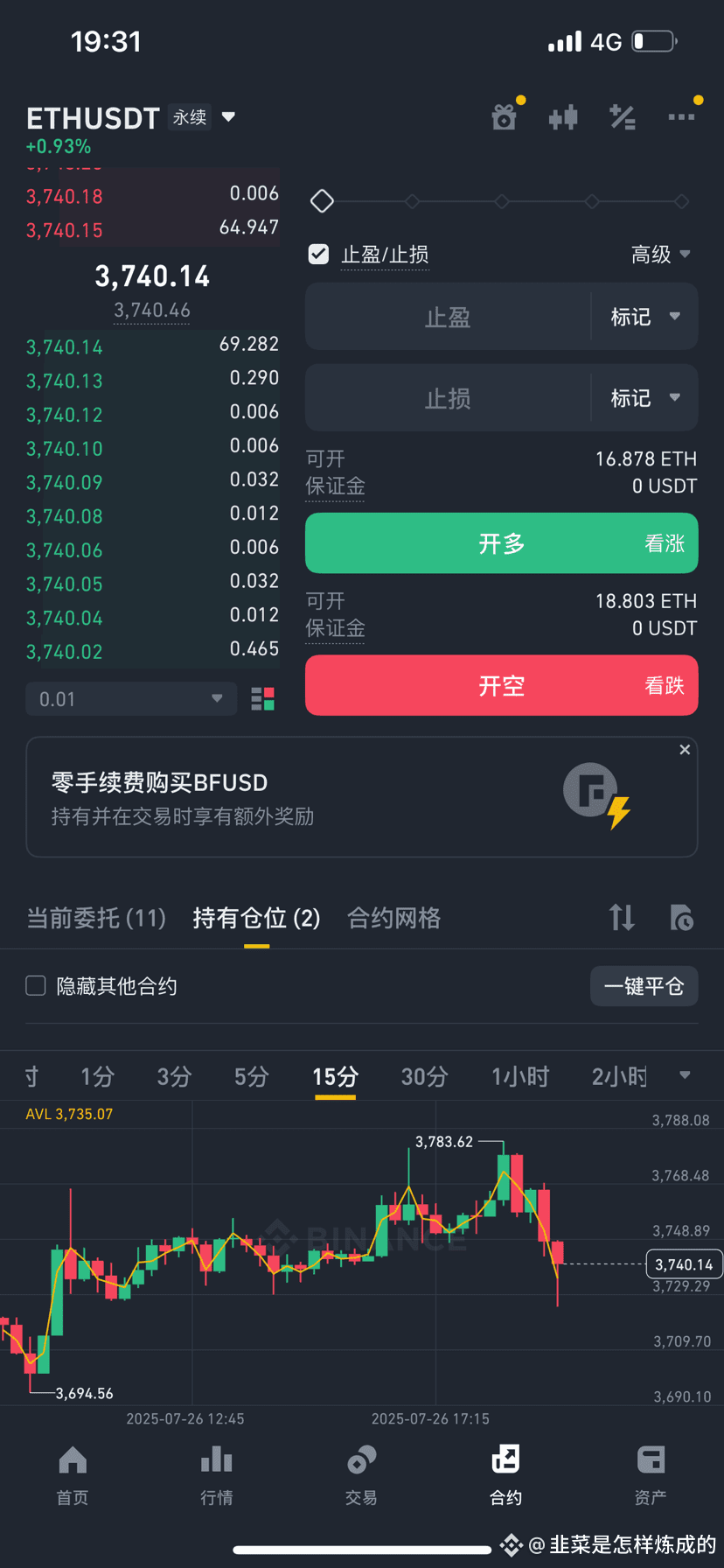Select the 1小时 chart interval
724x1568 pixels.
pyautogui.click(x=520, y=1076)
